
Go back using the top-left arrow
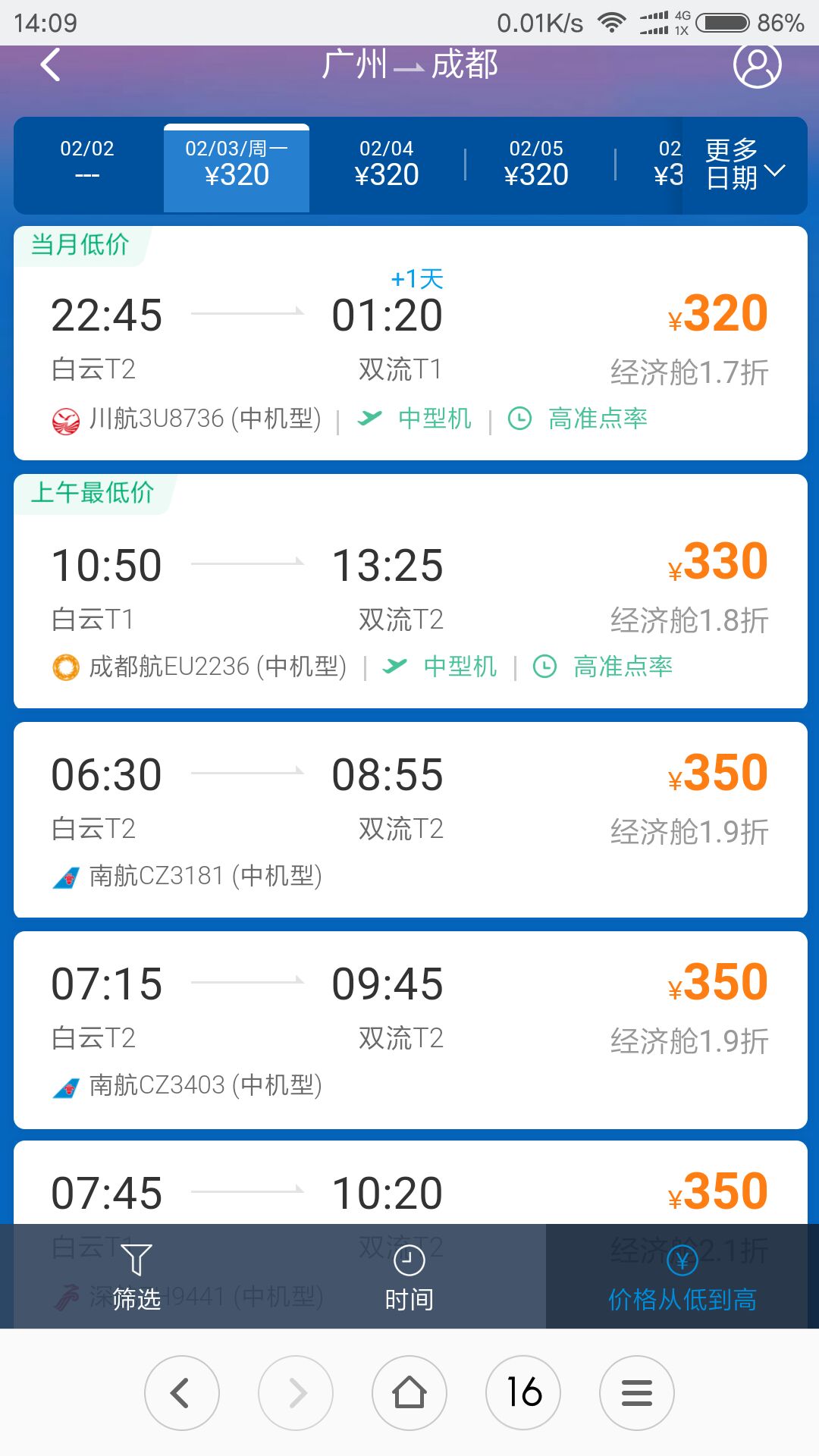point(50,65)
